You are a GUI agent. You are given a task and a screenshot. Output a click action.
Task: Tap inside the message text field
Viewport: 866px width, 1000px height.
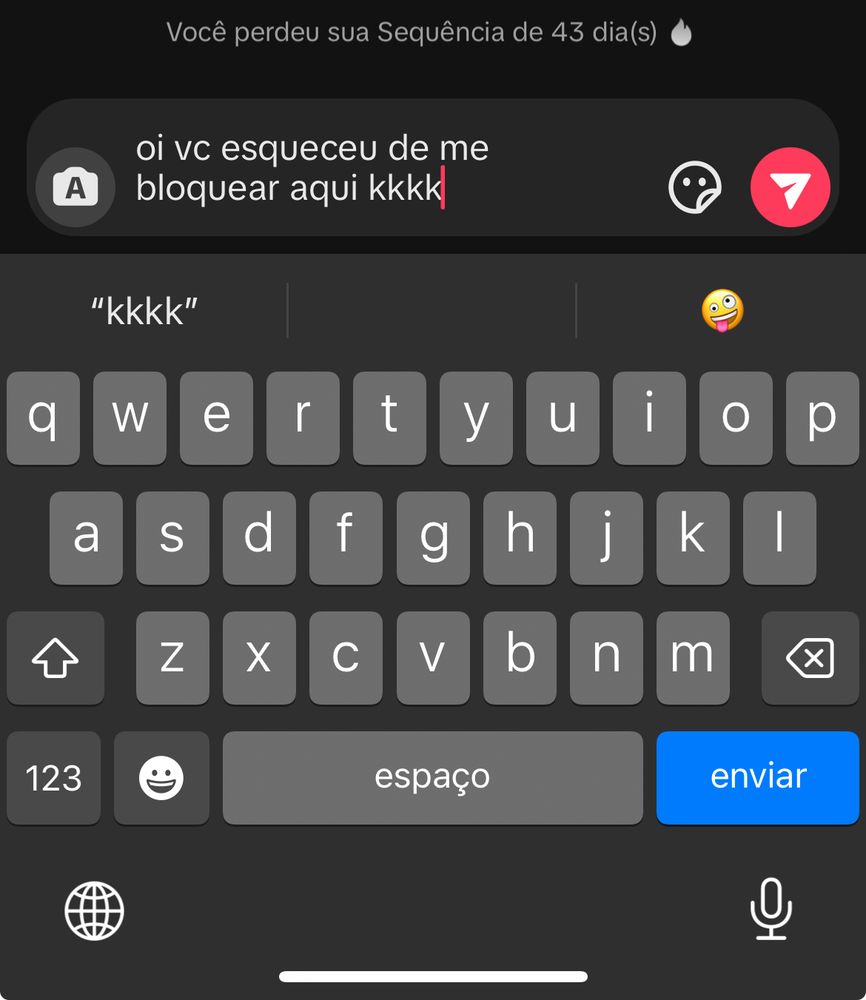click(x=383, y=168)
